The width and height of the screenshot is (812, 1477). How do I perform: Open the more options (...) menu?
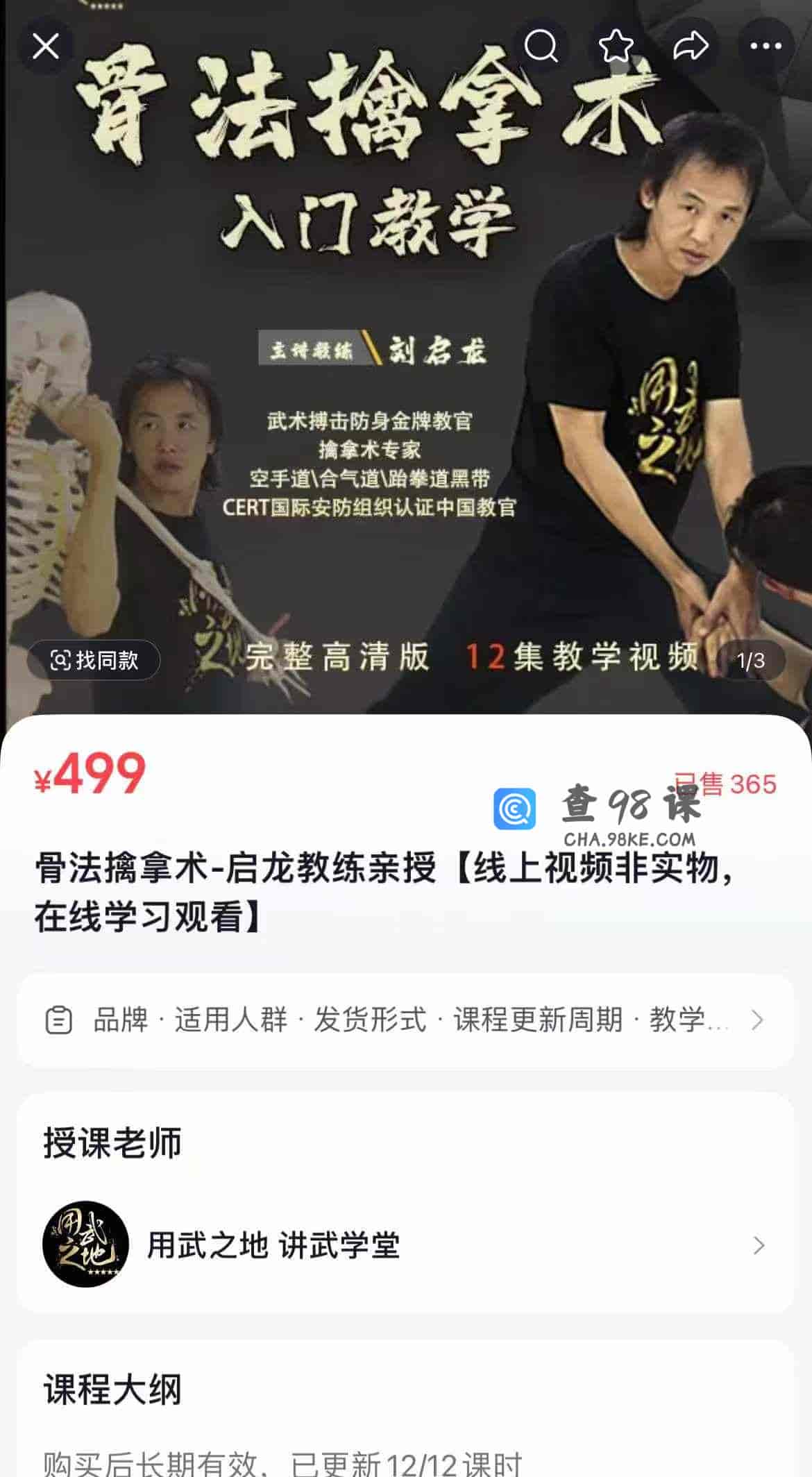(765, 47)
